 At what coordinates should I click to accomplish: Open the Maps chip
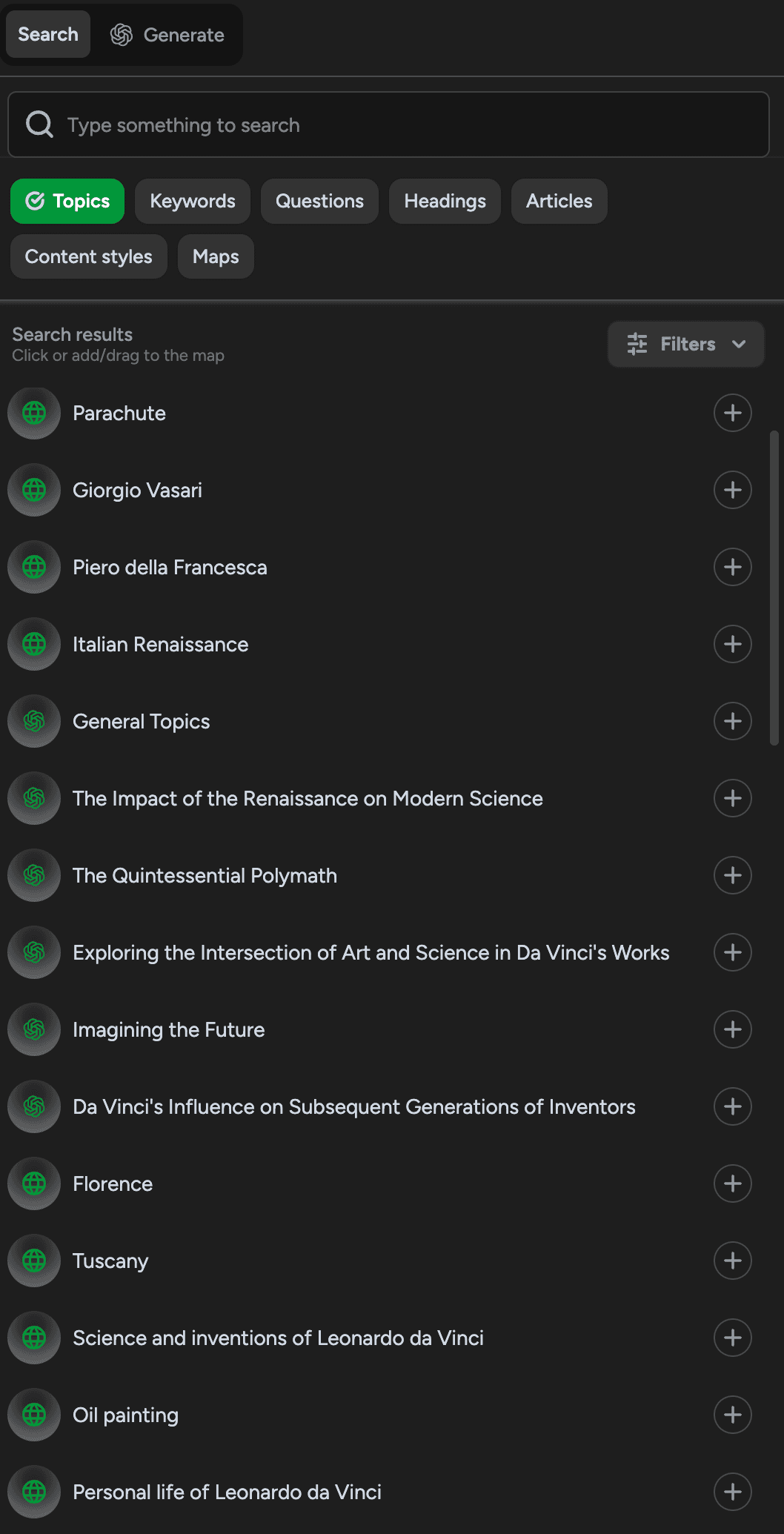(x=216, y=256)
